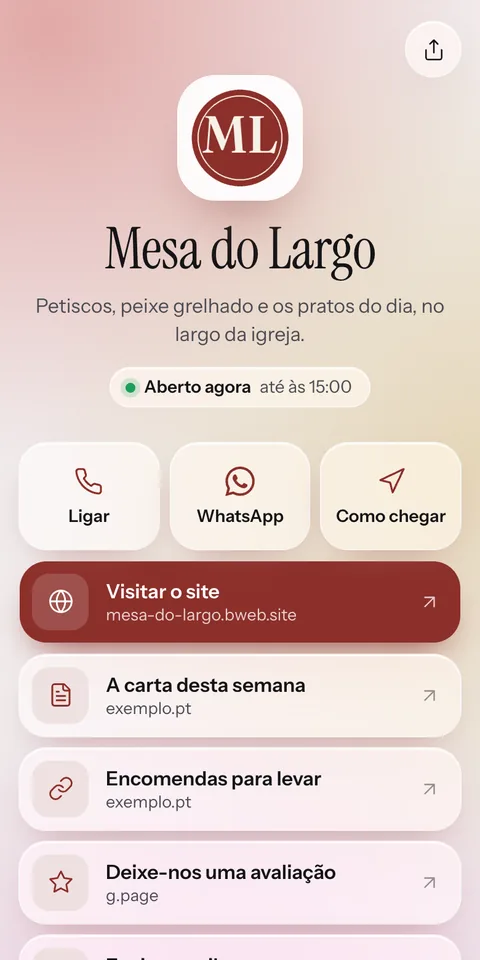Viewport: 480px width, 960px height.
Task: Open Deixe-nos uma avaliação link
Action: (x=240, y=882)
